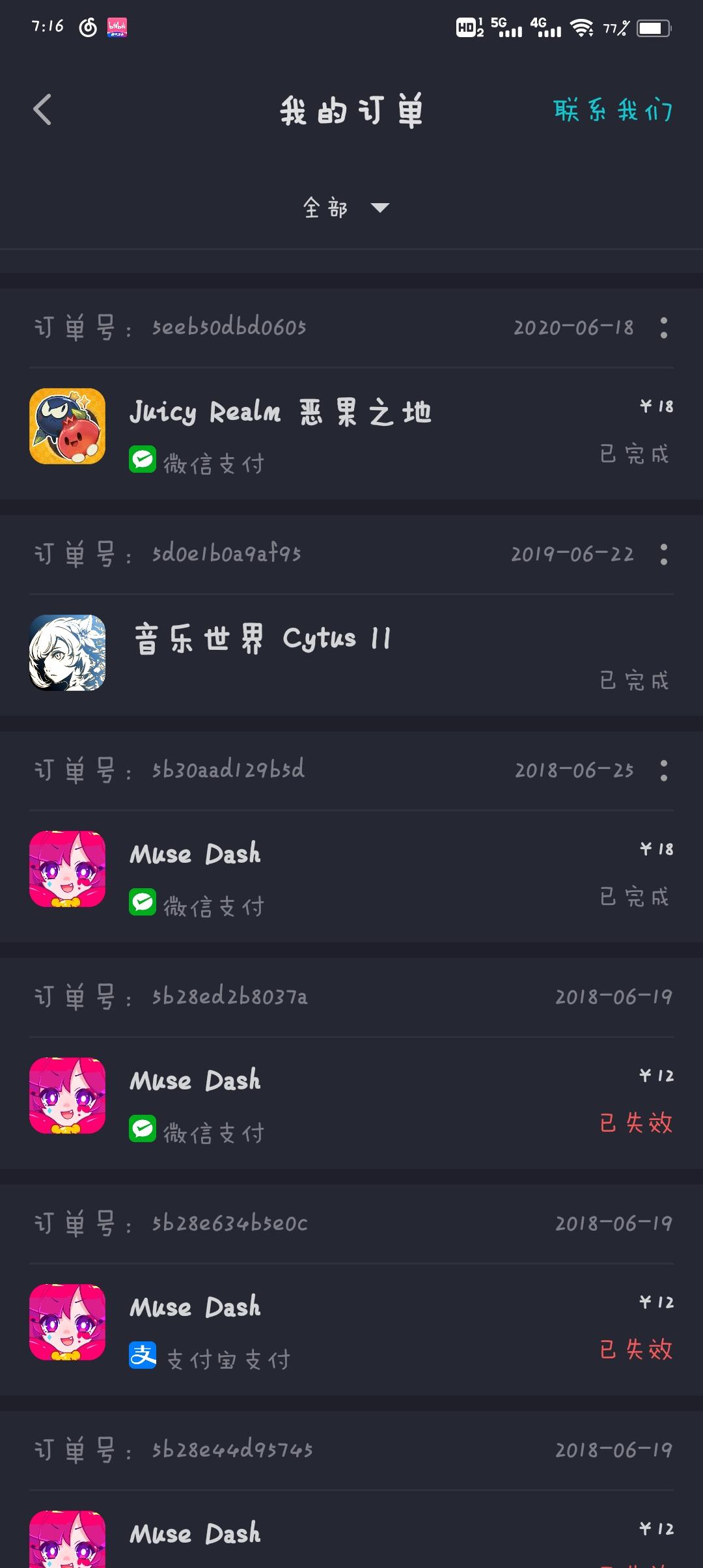Open the Muse Dash icon in the 2018-06-19 expired order

coord(67,1097)
